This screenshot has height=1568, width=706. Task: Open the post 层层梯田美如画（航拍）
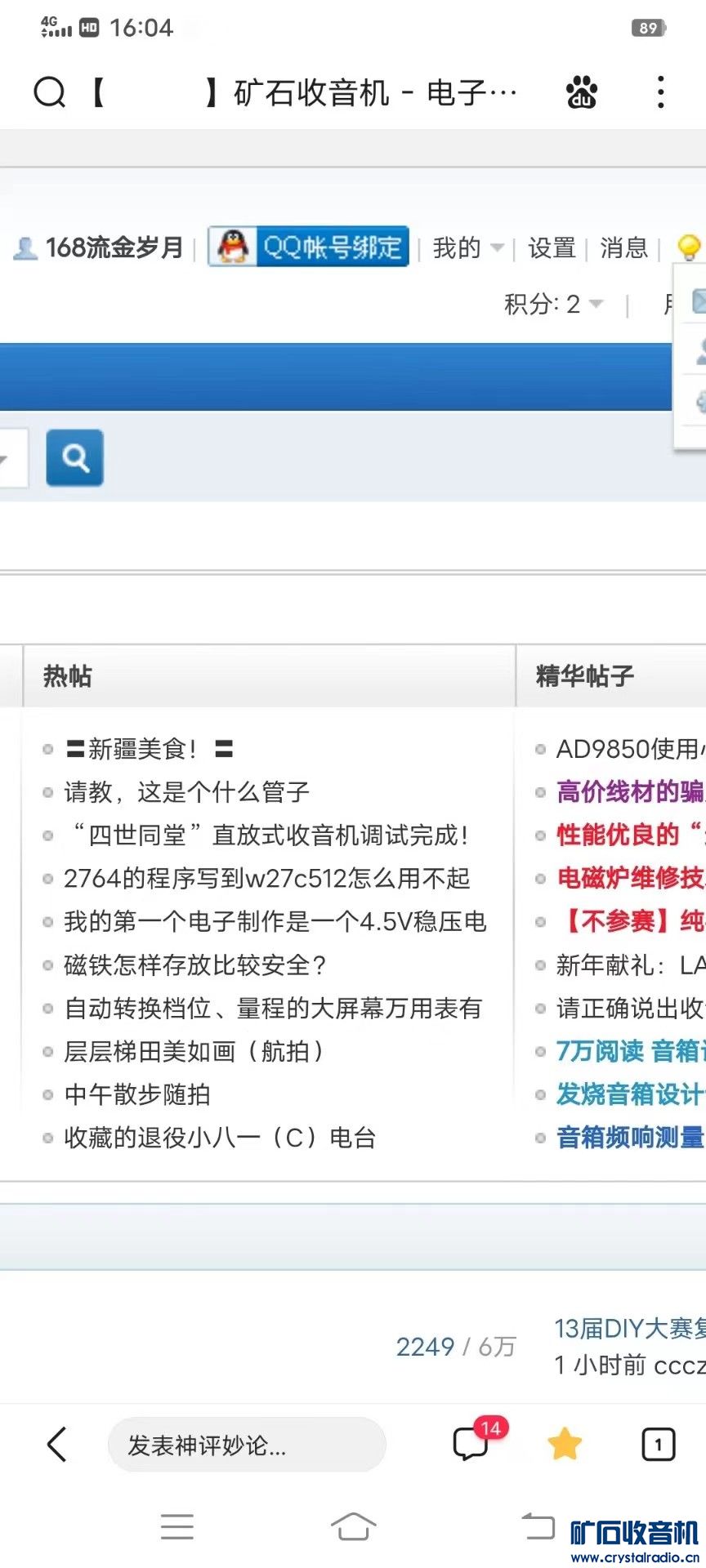194,1051
